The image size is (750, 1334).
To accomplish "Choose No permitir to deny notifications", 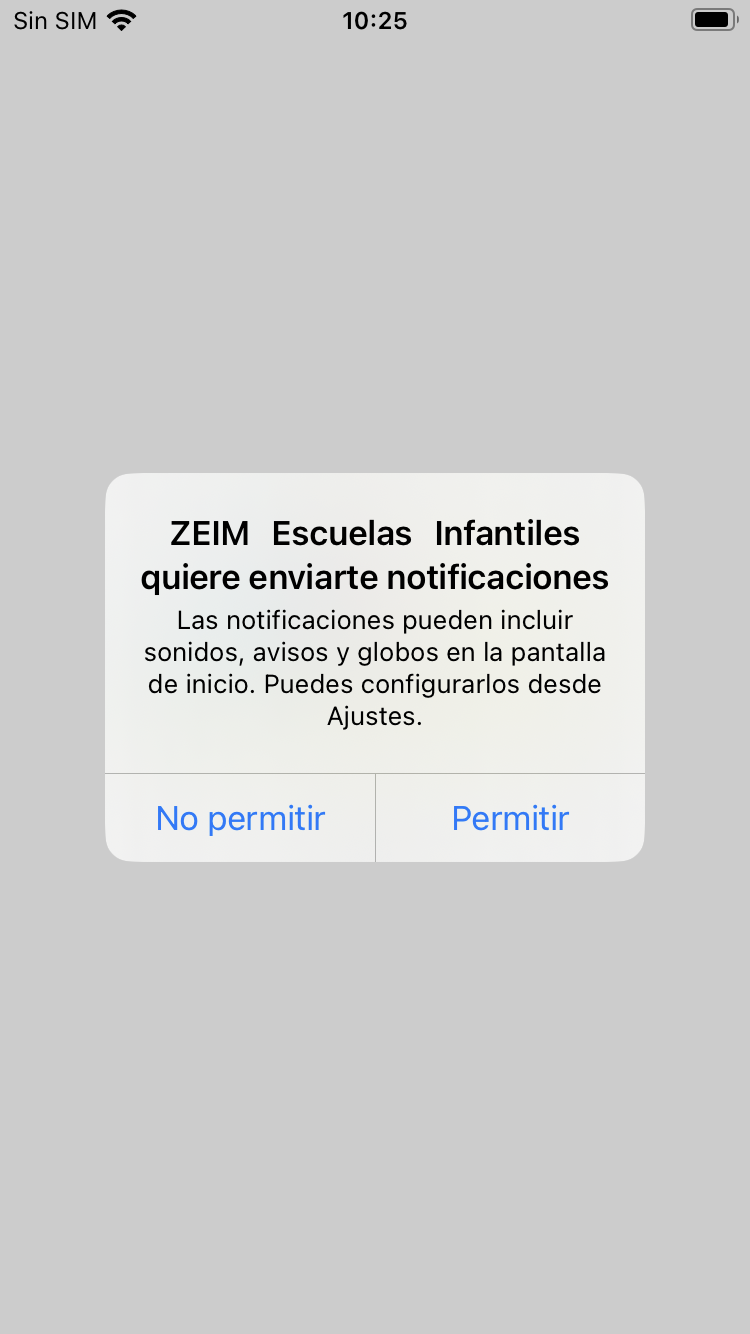I will pos(240,818).
